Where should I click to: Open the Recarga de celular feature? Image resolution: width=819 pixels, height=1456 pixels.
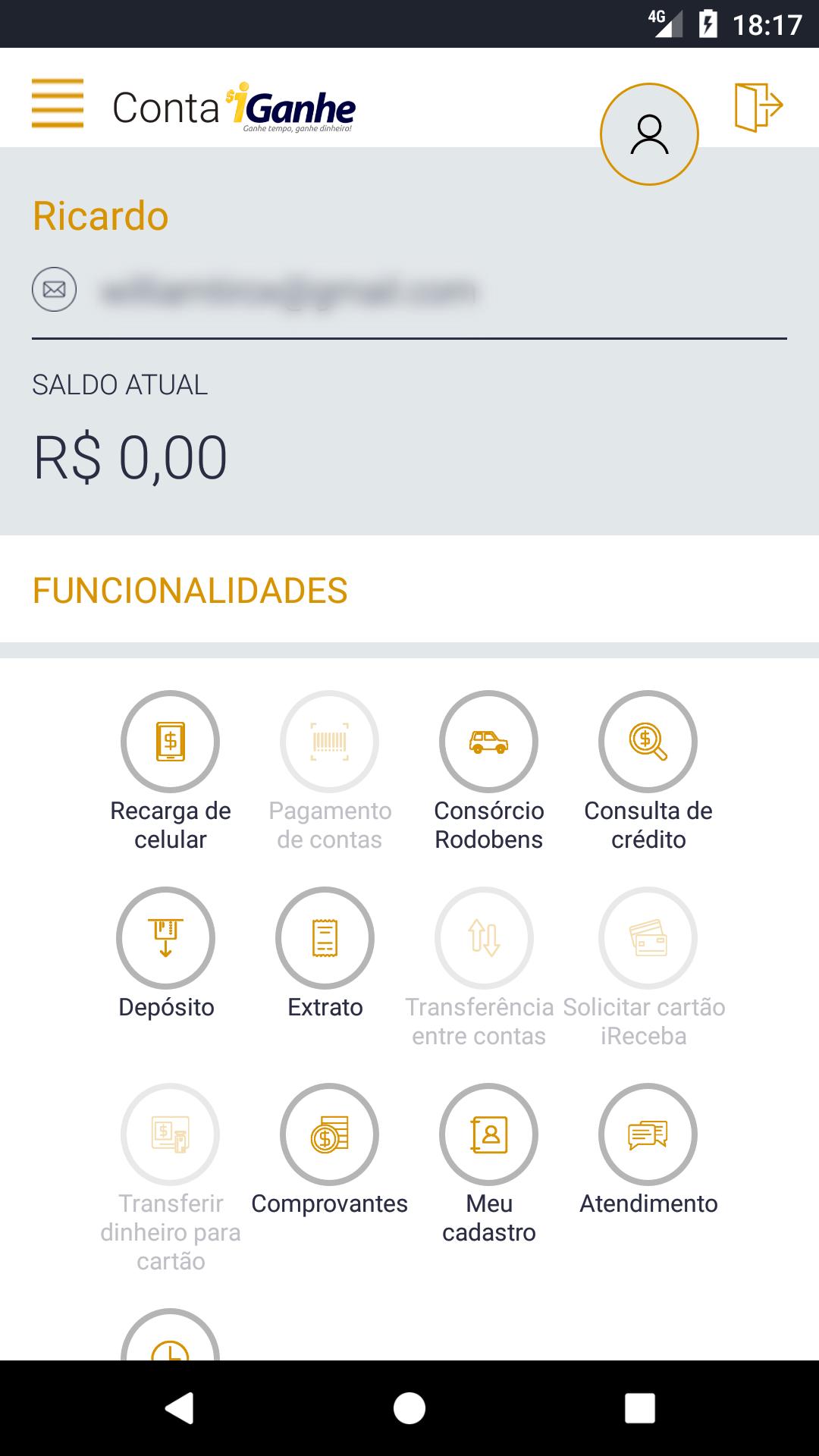tap(169, 742)
